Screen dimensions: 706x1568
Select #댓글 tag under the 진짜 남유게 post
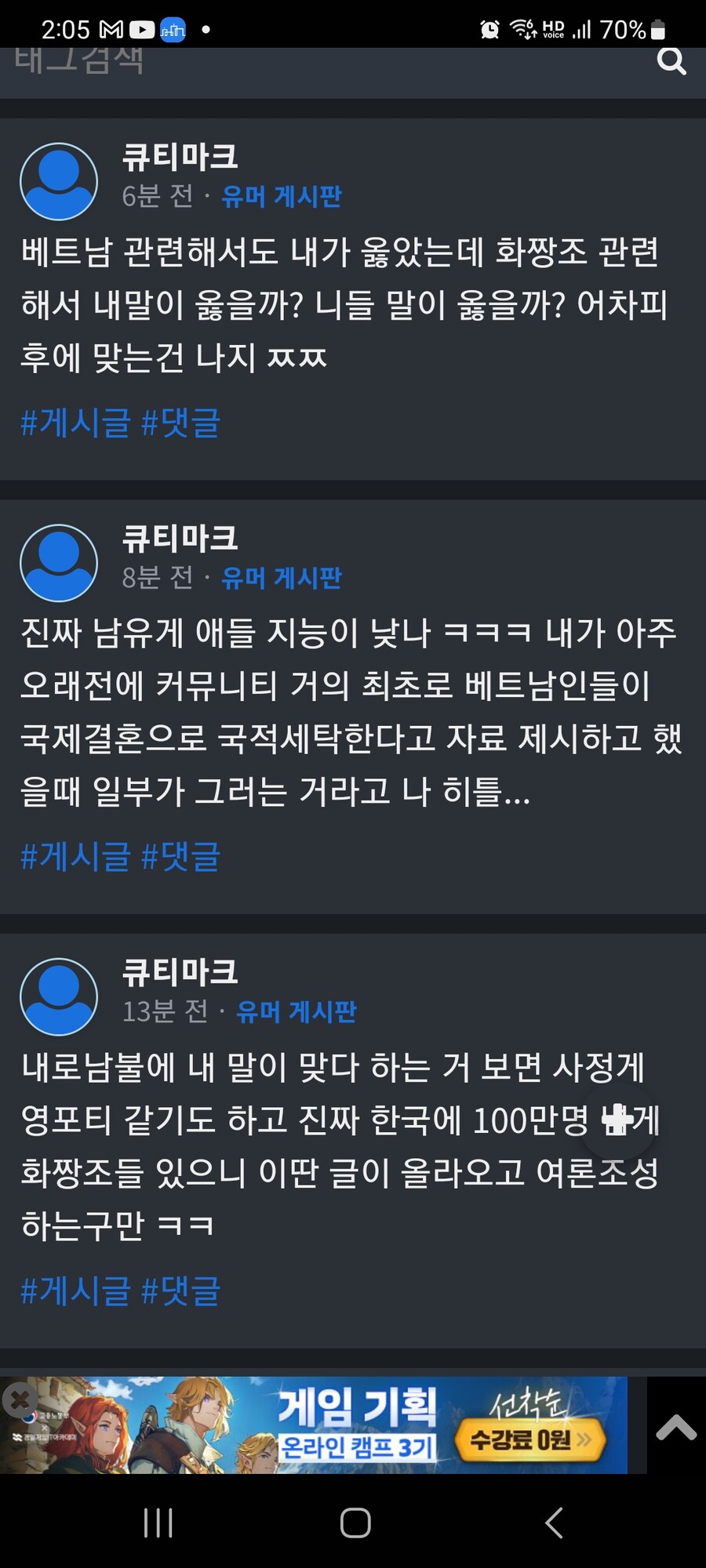point(180,856)
